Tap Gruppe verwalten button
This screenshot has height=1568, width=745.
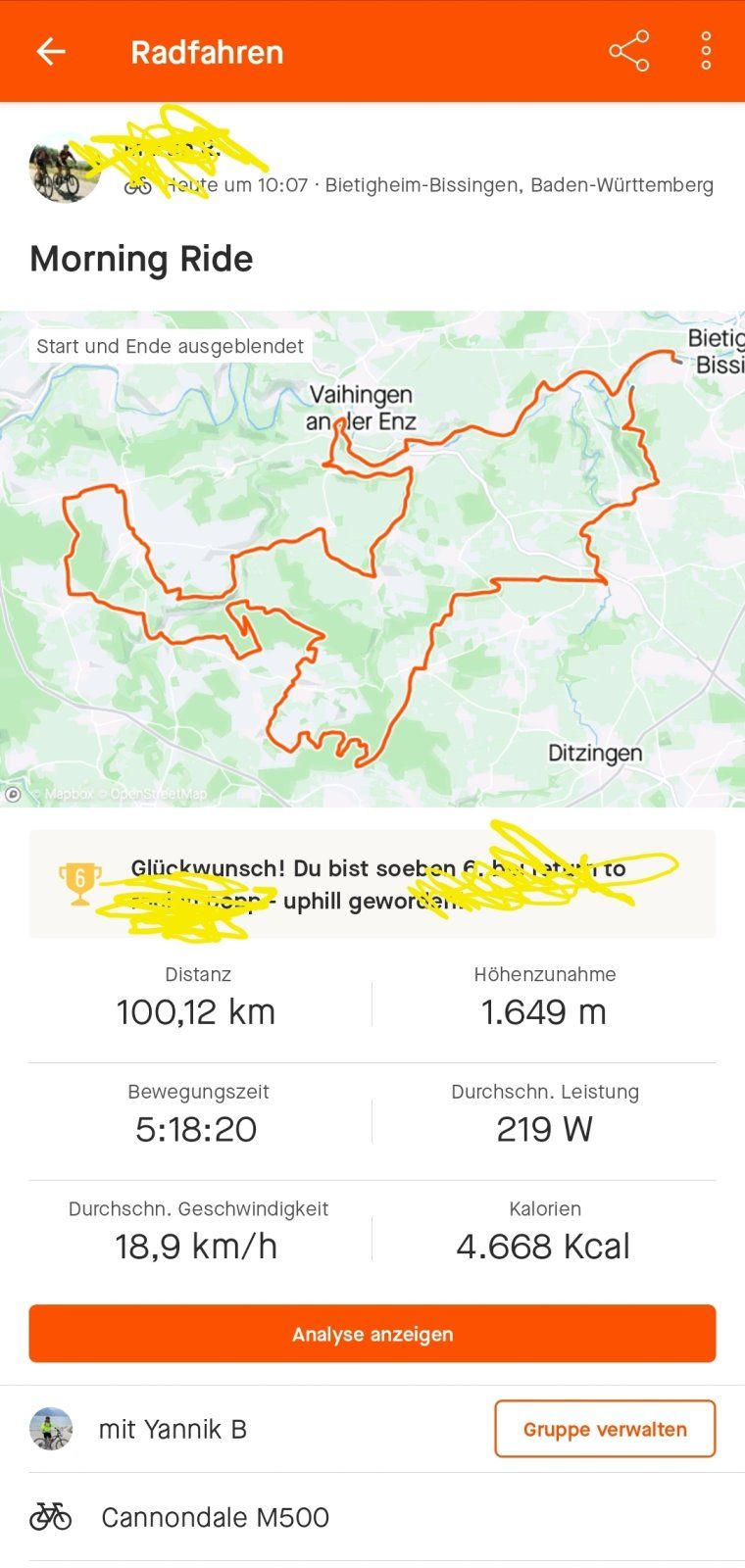(605, 1429)
